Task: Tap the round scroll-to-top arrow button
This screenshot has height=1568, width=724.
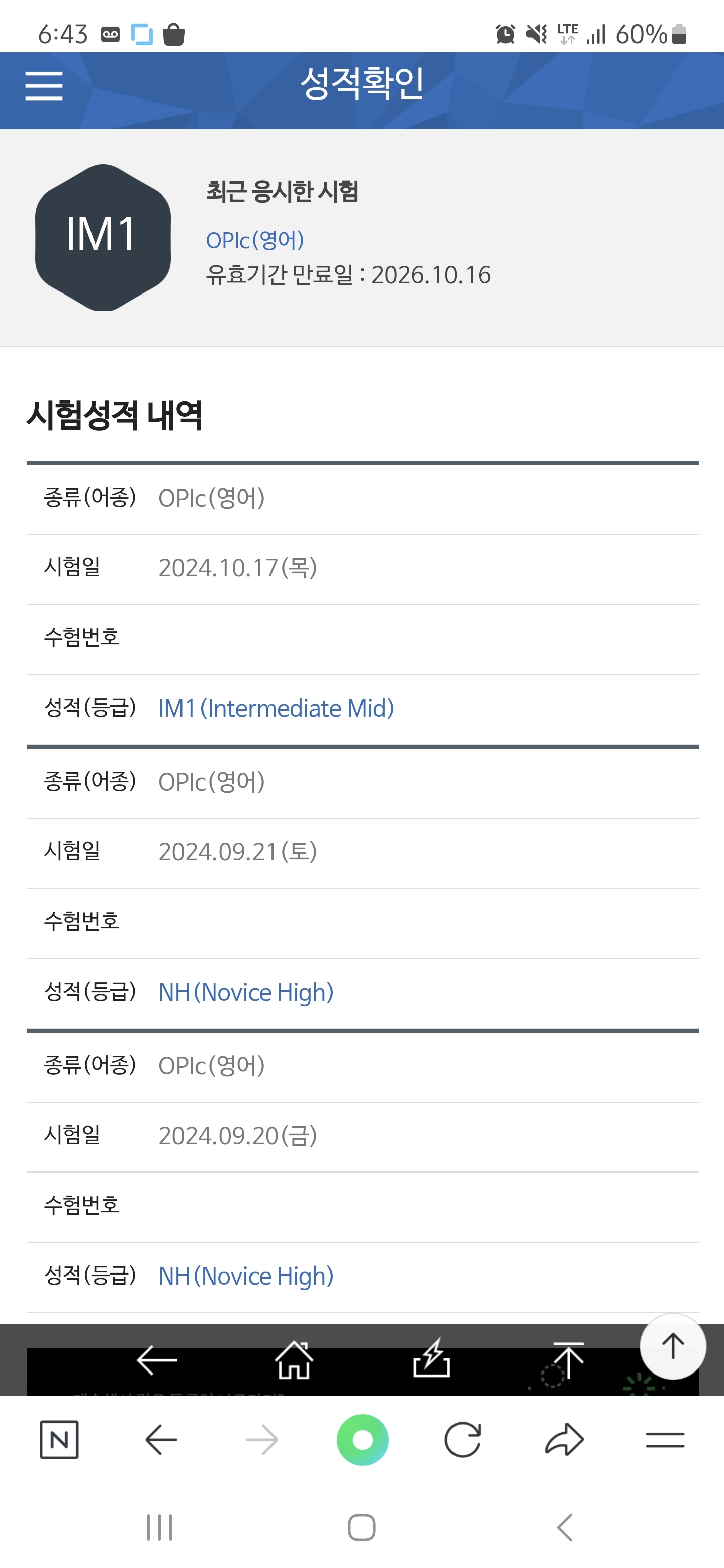Action: 673,1346
